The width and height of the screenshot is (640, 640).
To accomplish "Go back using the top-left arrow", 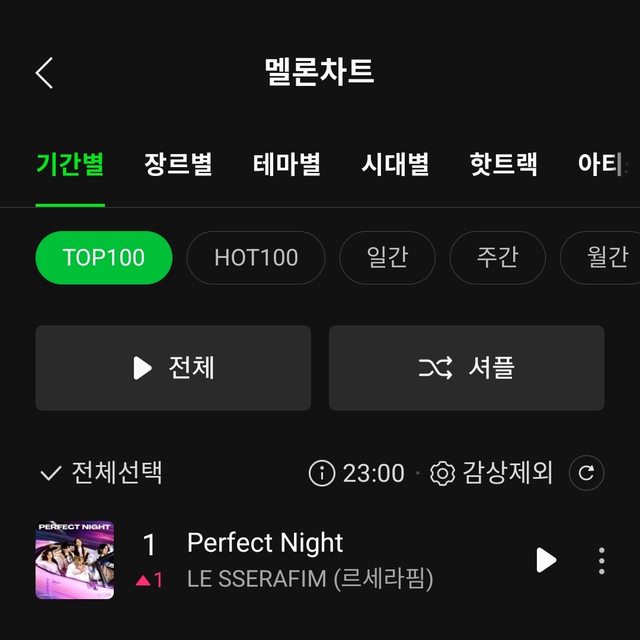I will click(x=44, y=73).
